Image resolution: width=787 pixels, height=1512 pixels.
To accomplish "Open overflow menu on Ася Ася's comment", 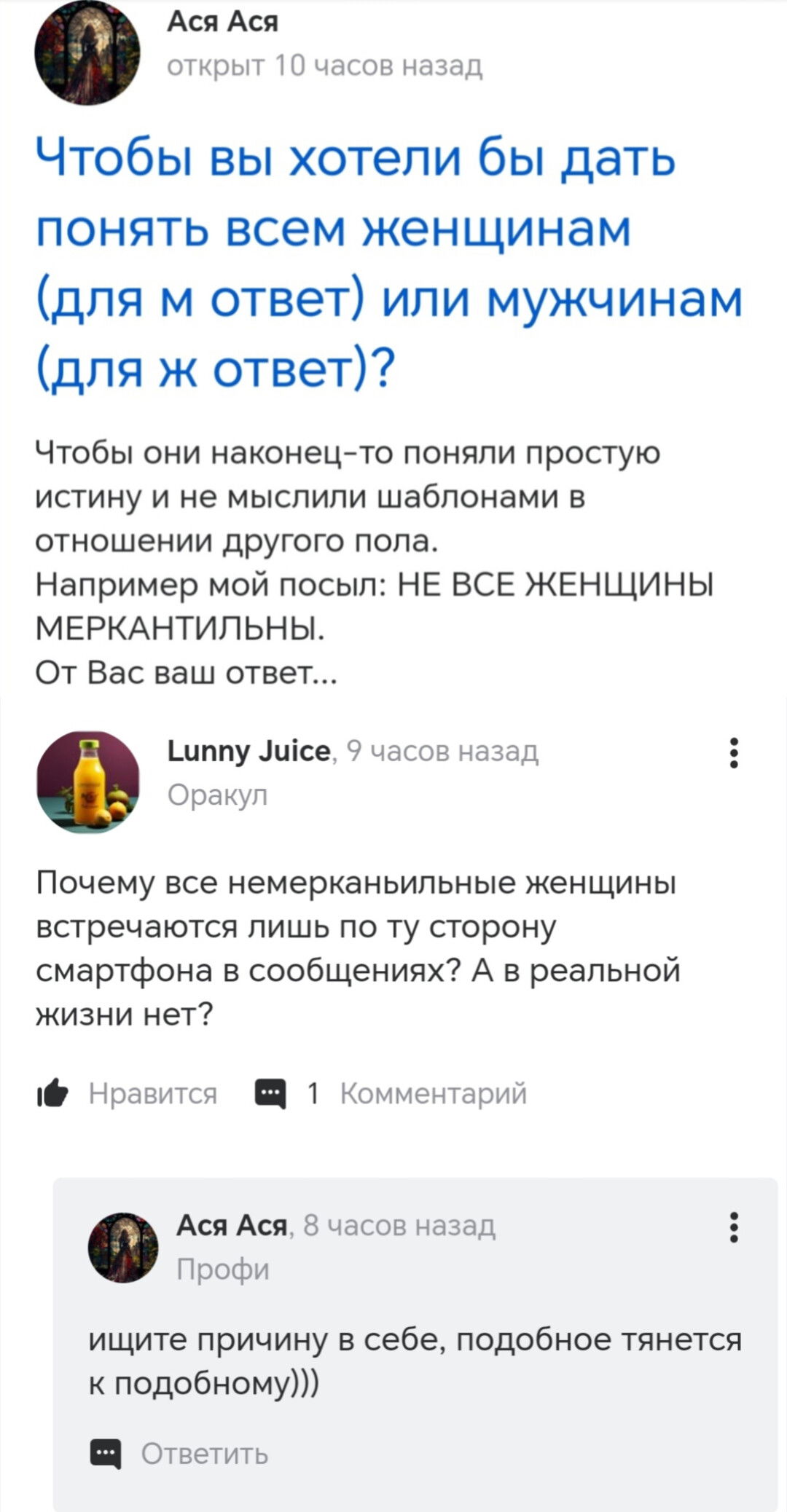I will coord(734,1227).
